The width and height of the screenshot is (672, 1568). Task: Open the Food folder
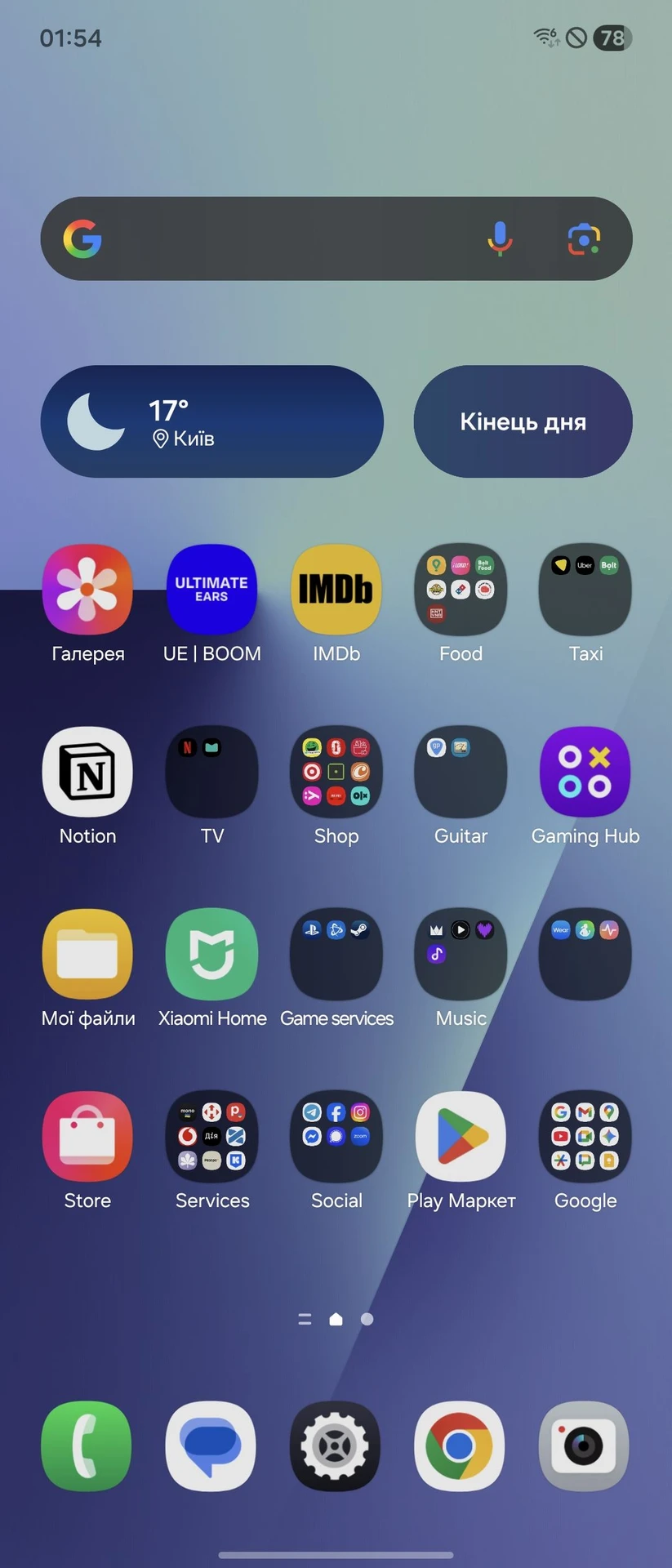click(461, 590)
